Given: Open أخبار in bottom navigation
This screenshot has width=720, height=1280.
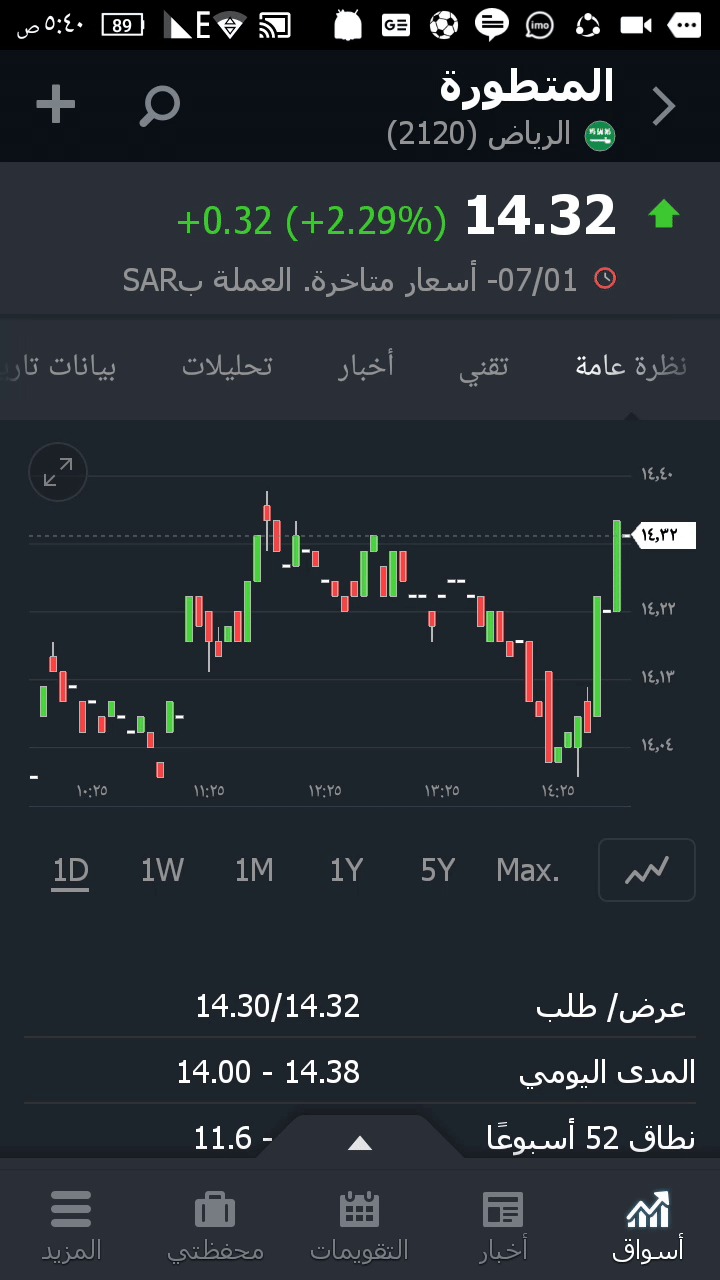Looking at the screenshot, I should tap(503, 1224).
